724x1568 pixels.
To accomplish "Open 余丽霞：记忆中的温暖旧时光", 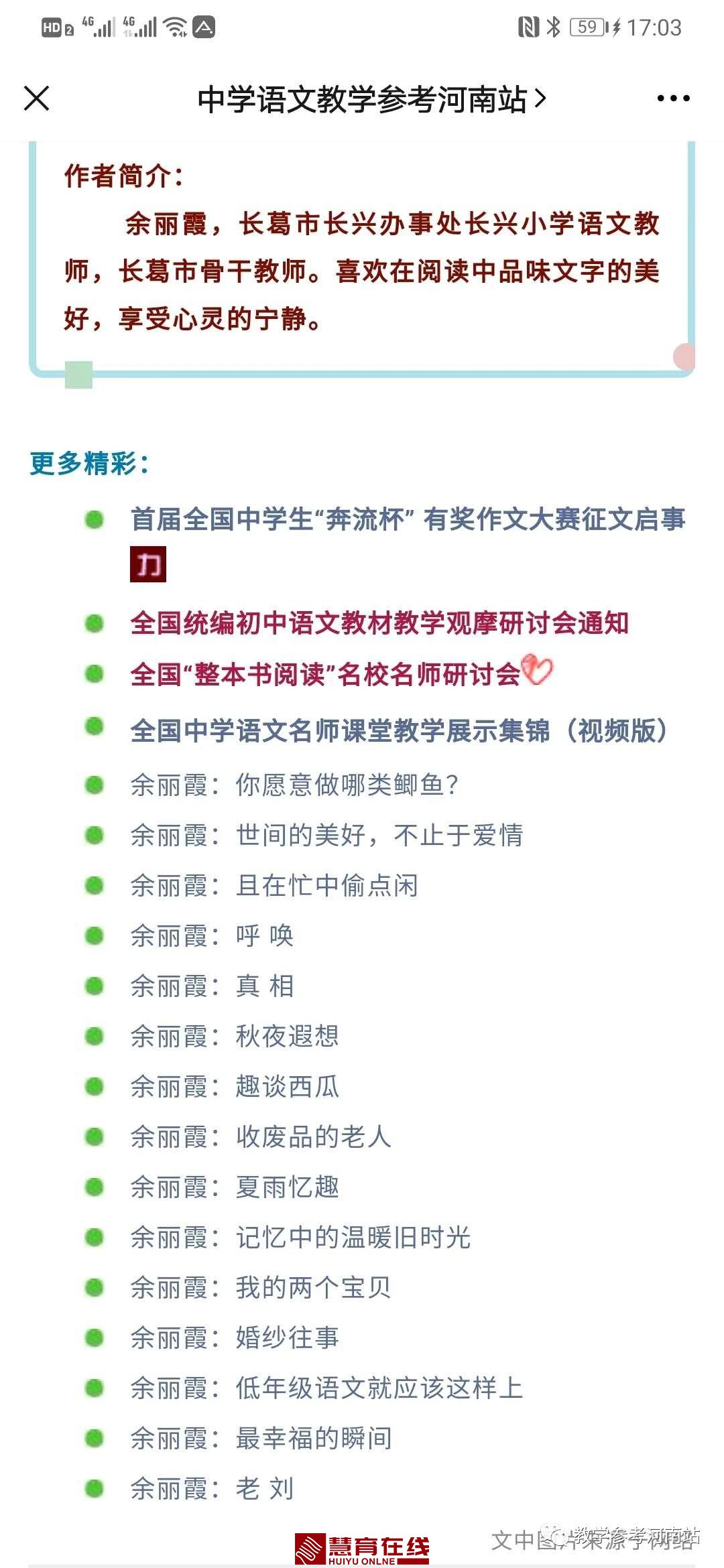I will pos(300,1238).
